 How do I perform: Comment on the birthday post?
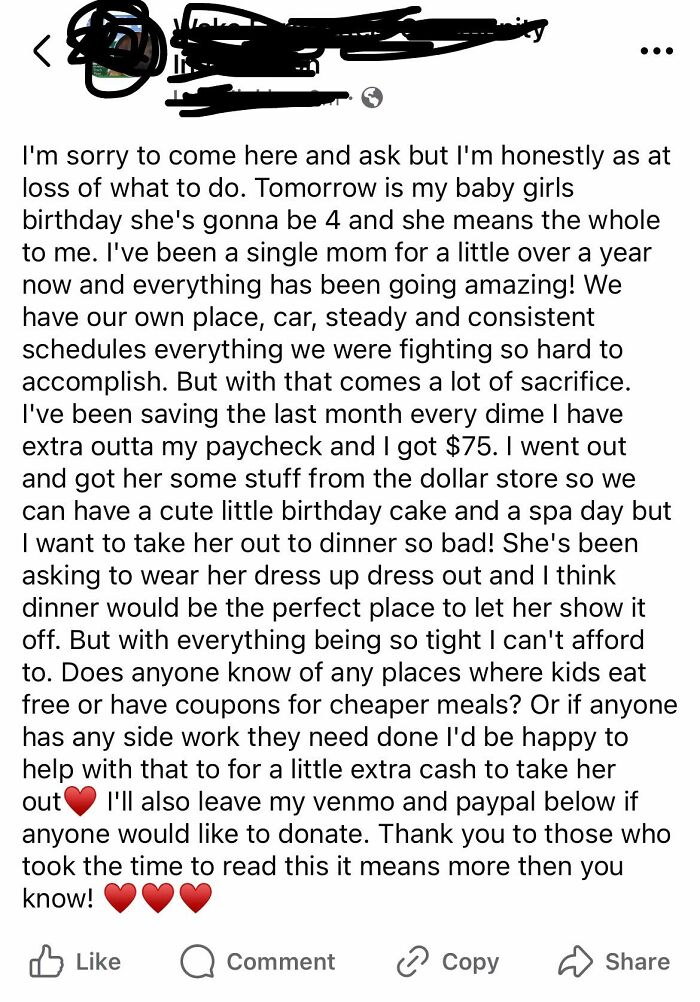tap(258, 962)
